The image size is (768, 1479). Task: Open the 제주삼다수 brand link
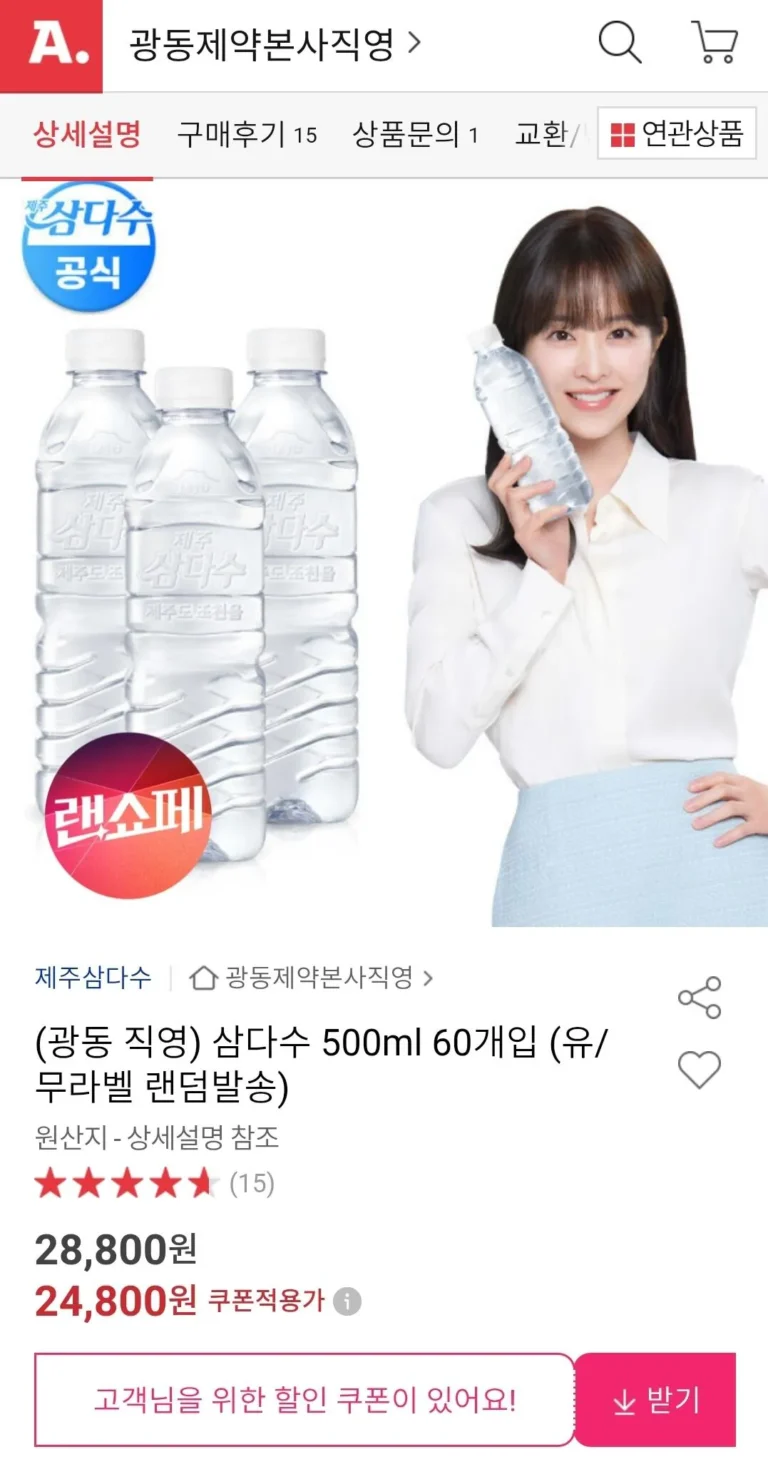pos(93,977)
